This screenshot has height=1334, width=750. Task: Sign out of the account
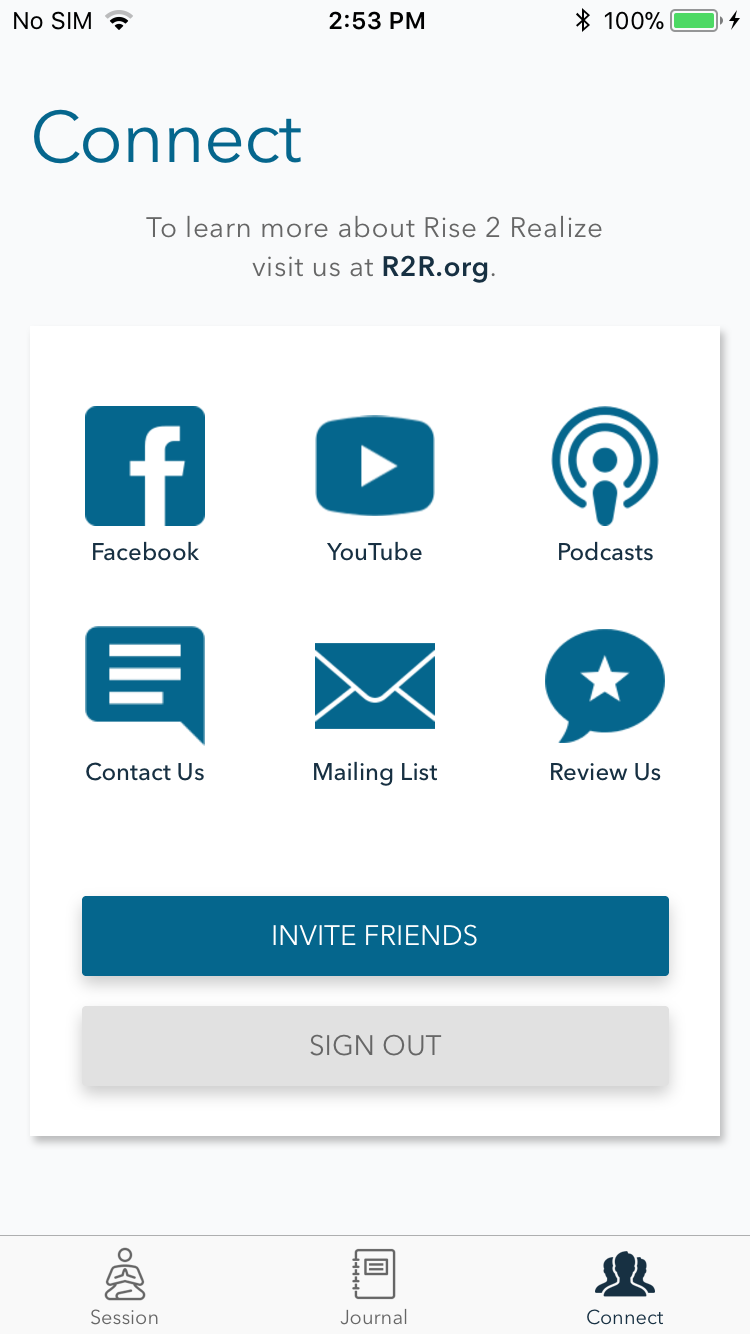coord(375,1046)
